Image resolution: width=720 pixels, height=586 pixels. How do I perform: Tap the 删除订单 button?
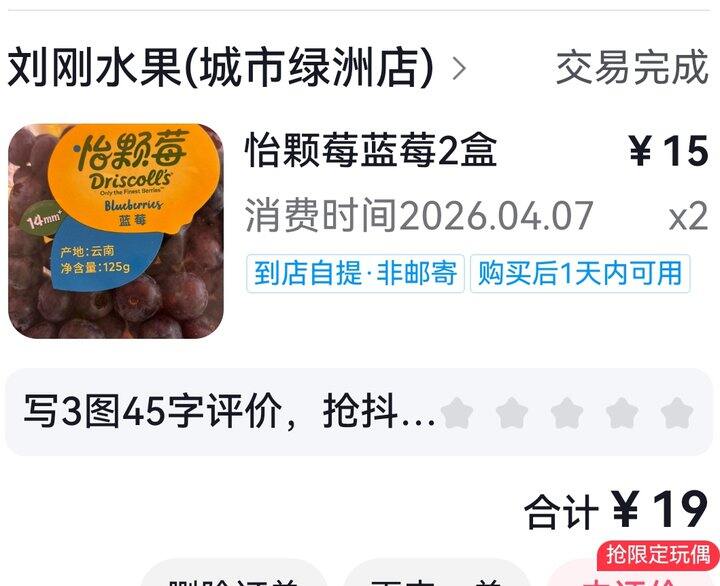click(233, 576)
